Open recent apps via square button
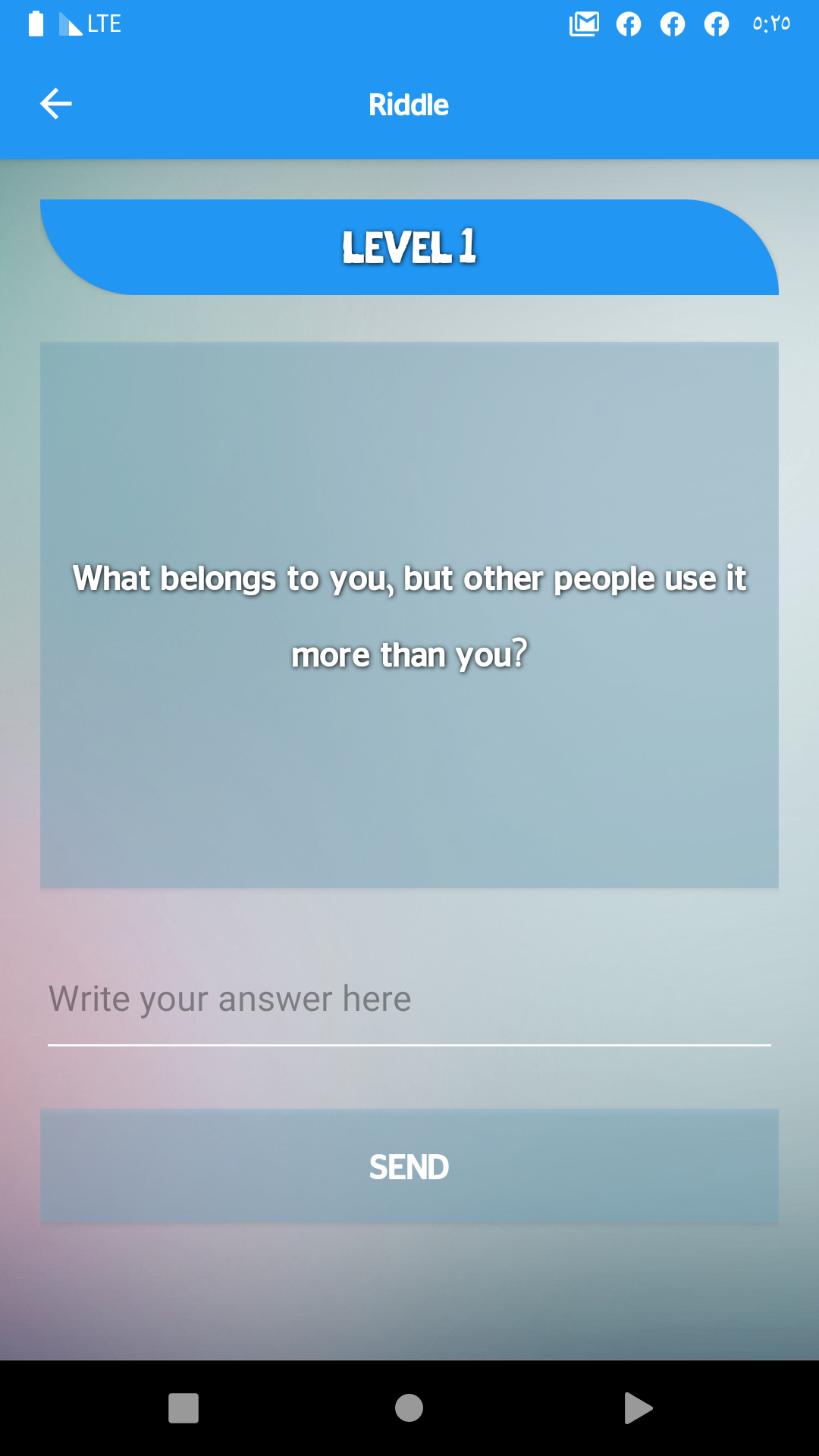The height and width of the screenshot is (1456, 819). coord(184,1408)
